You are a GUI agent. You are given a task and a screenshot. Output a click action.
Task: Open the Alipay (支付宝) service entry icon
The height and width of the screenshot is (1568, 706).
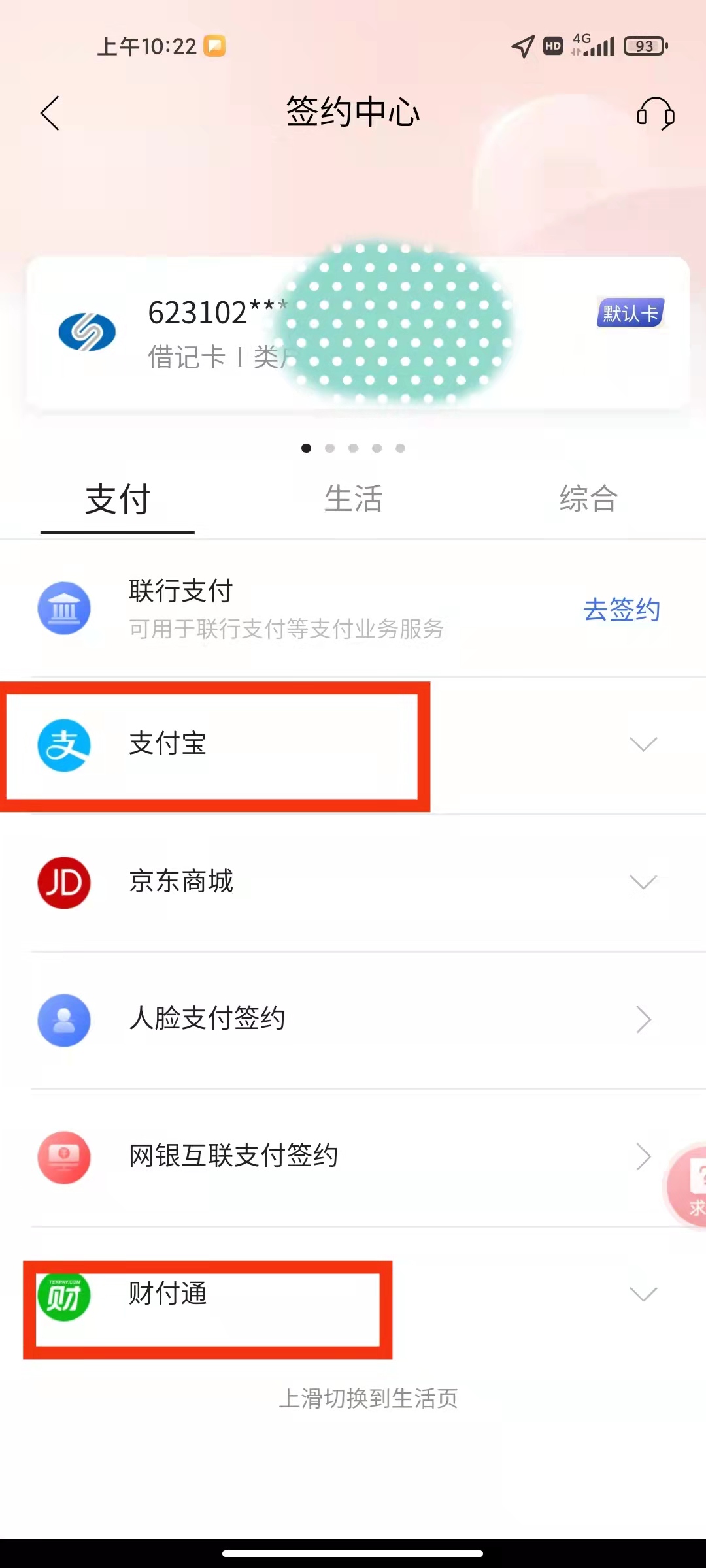[63, 743]
